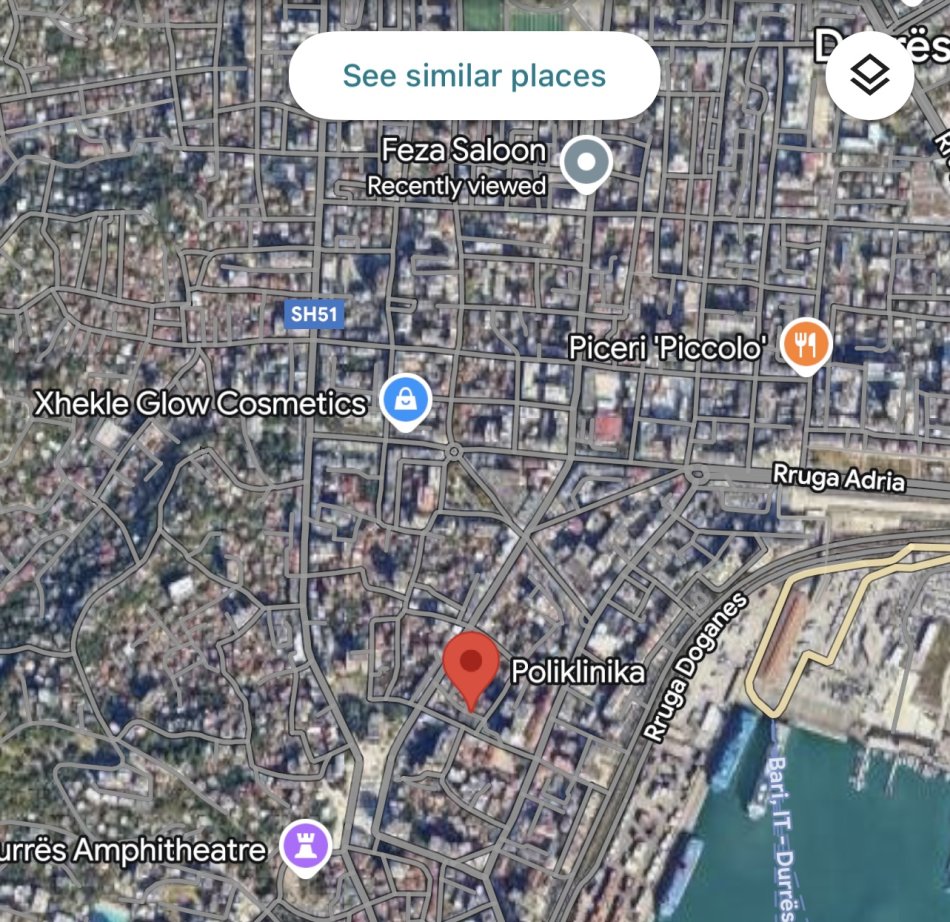Viewport: 950px width, 922px height.
Task: Select the Feza Saloon map pin
Action: tap(586, 163)
